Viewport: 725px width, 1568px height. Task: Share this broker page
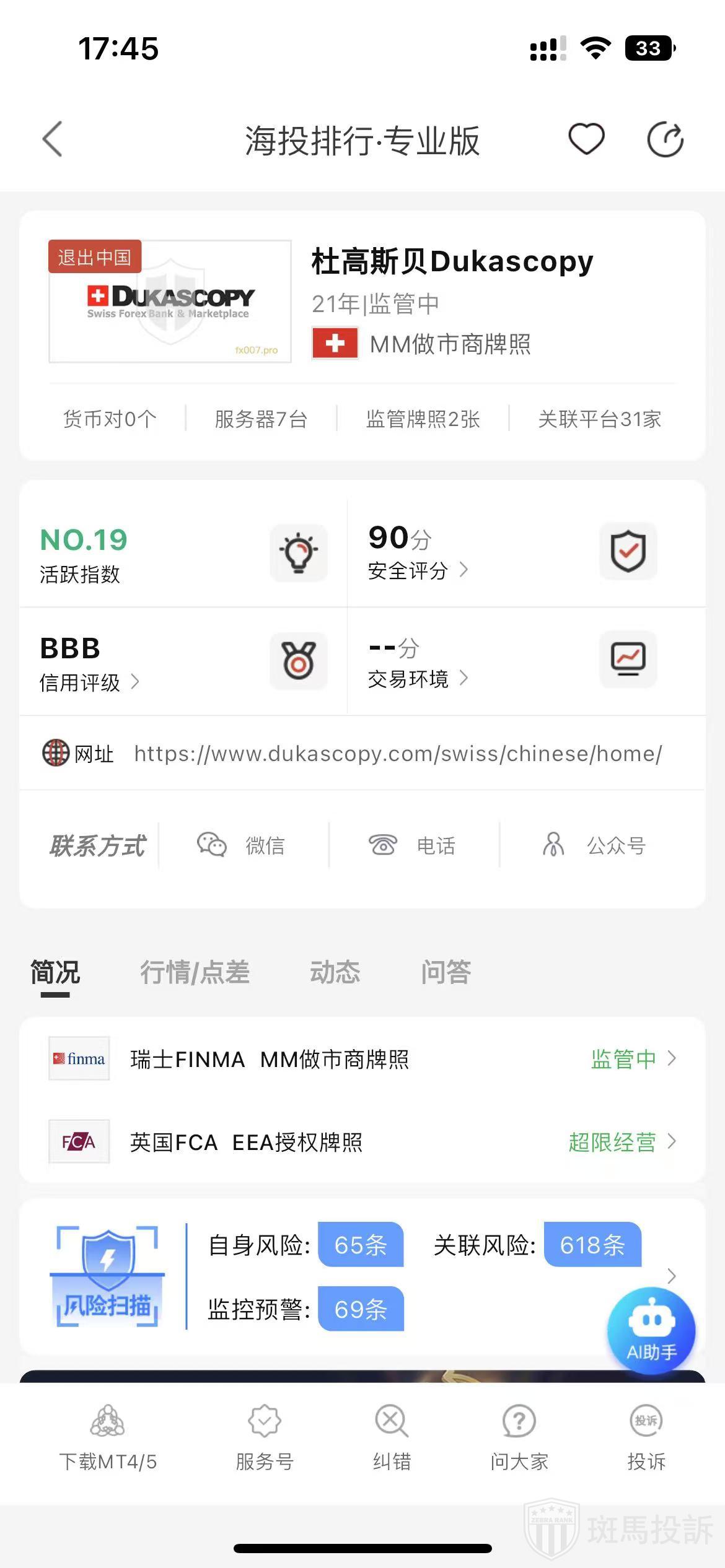click(x=665, y=139)
